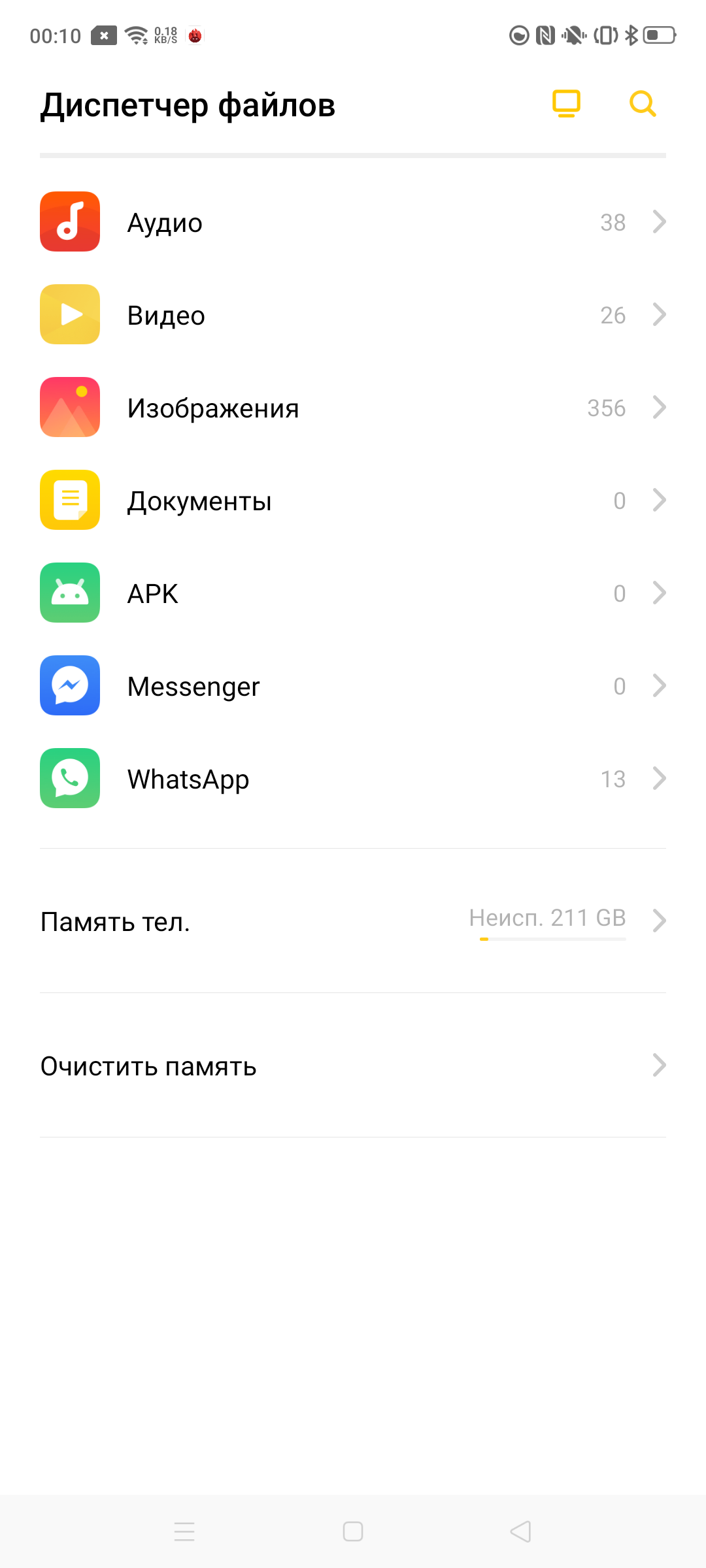The width and height of the screenshot is (706, 1568).
Task: Open WhatsApp files
Action: tap(353, 778)
